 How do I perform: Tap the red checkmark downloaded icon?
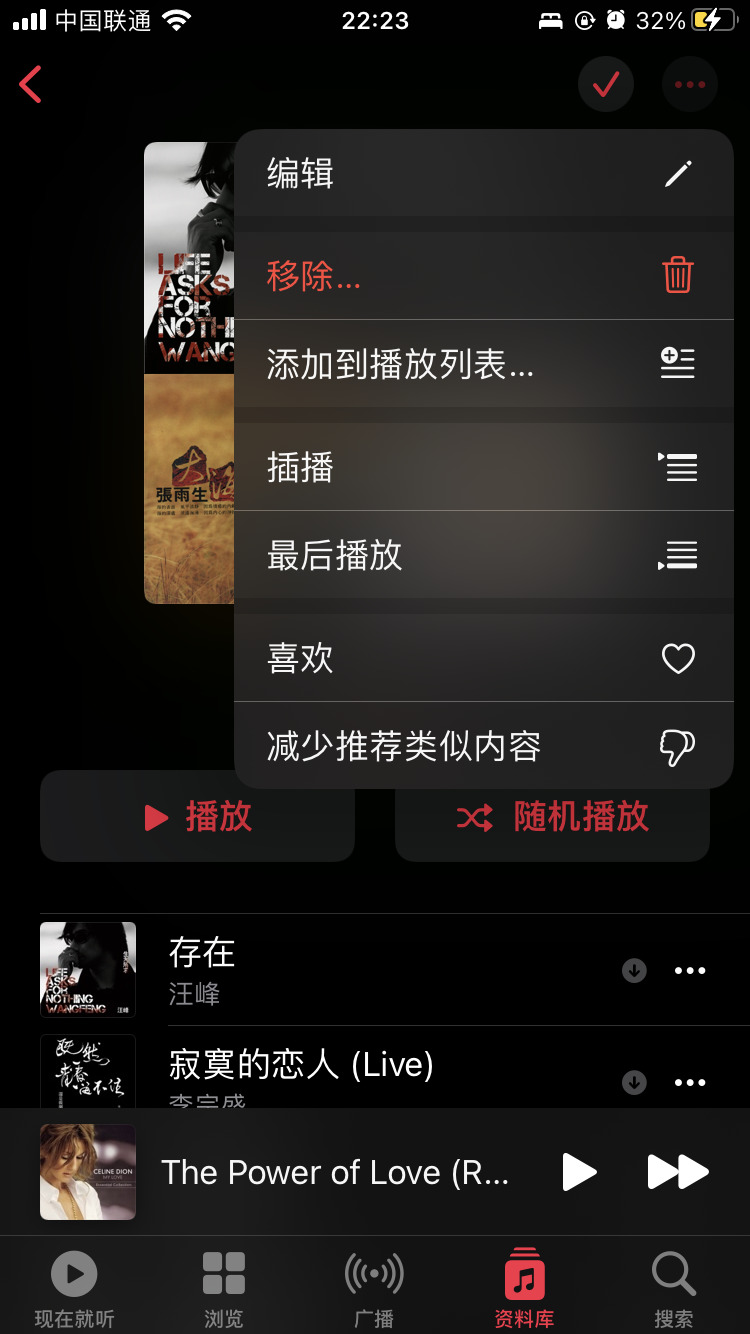tap(606, 85)
